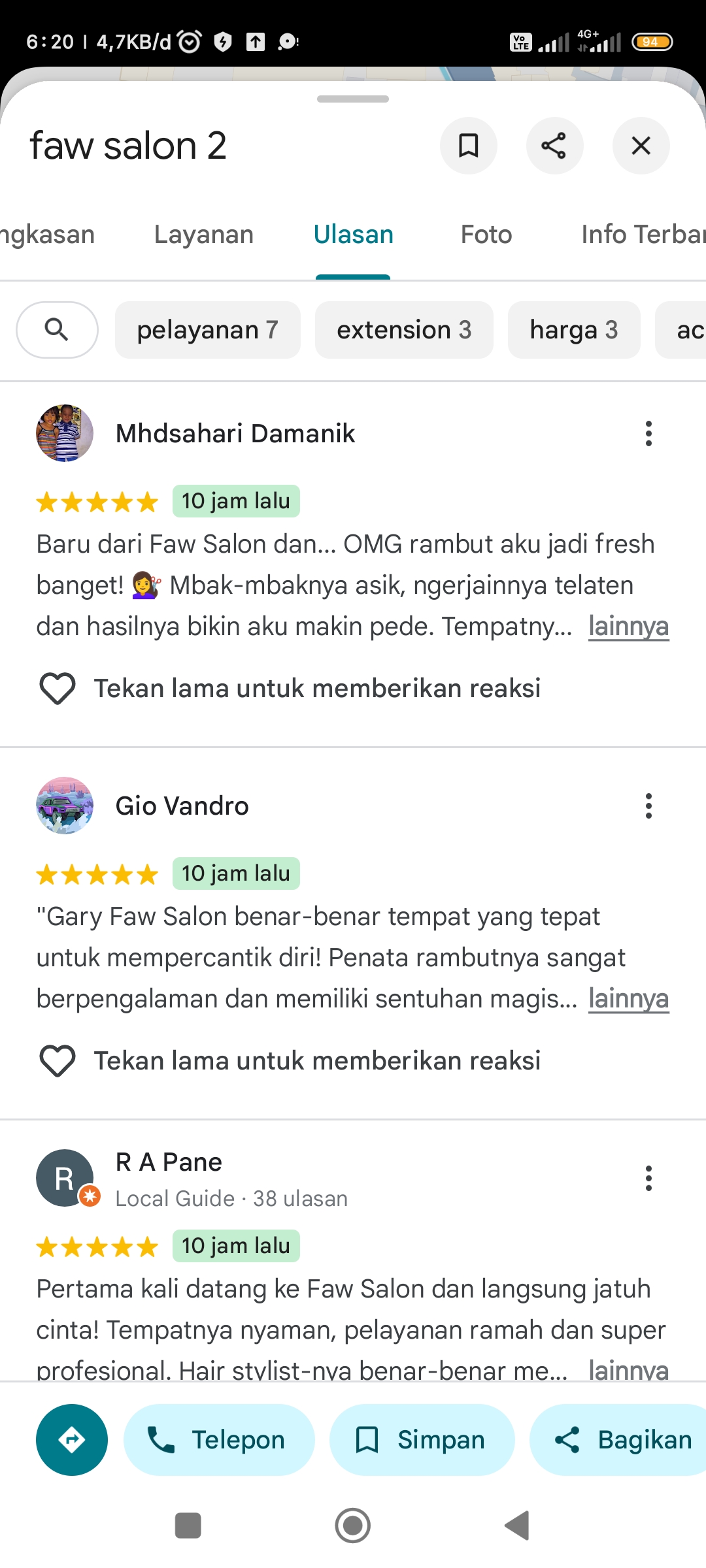The width and height of the screenshot is (706, 1568).
Task: Close the faw salon 2 panel
Action: 641,146
